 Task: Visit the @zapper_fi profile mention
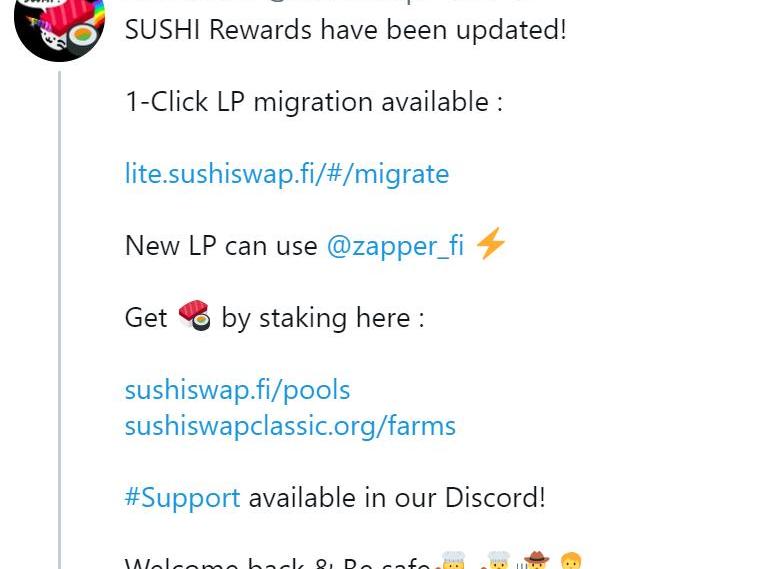click(395, 246)
